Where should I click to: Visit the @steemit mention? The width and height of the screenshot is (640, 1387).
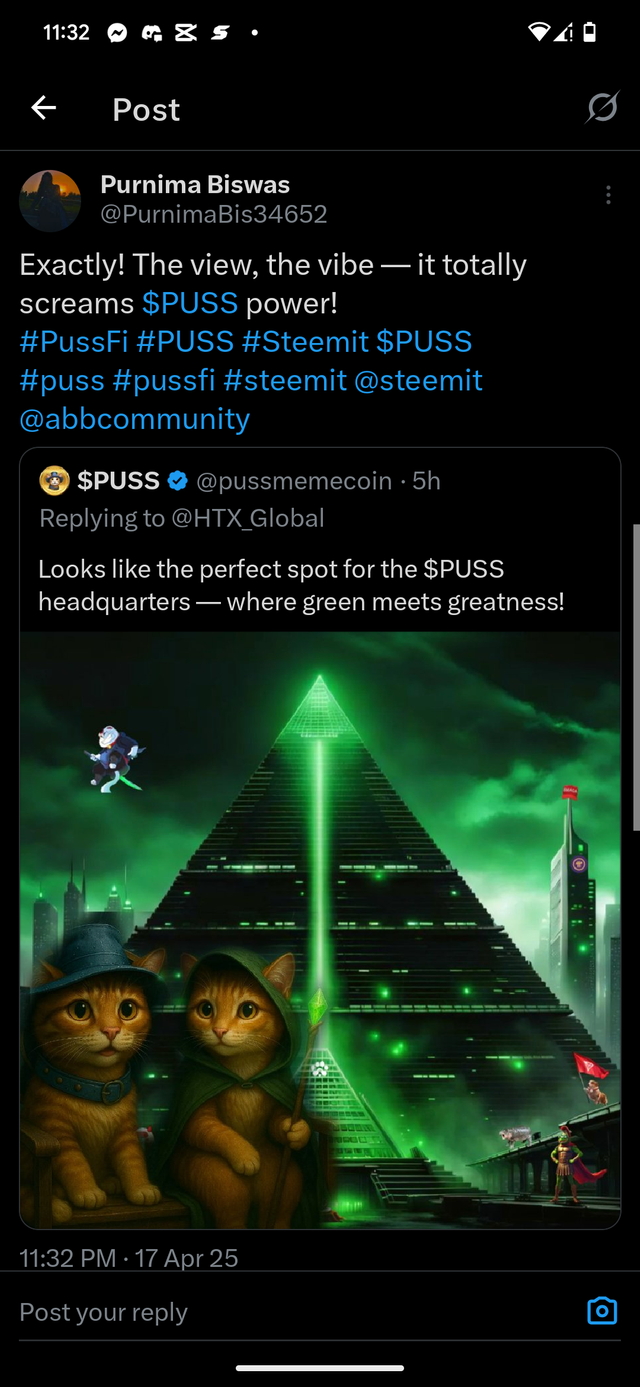pos(418,381)
